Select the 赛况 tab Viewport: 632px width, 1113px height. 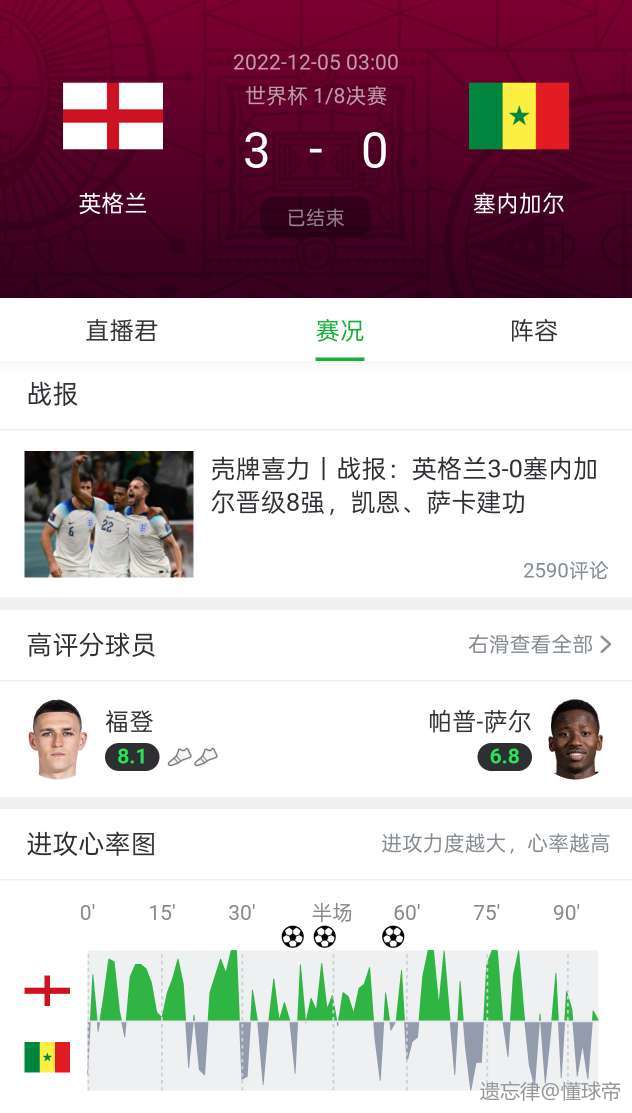pyautogui.click(x=339, y=331)
